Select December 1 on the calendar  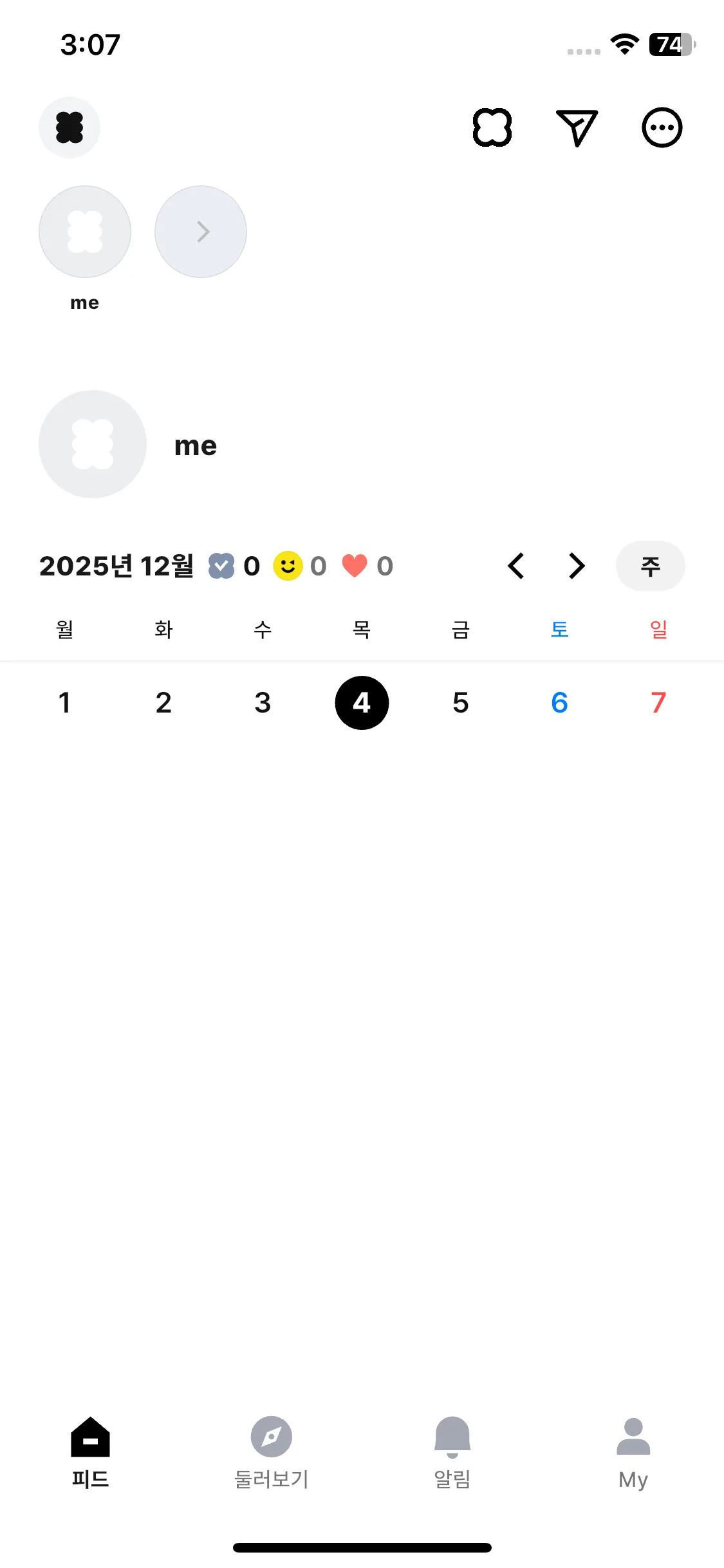[x=64, y=702]
